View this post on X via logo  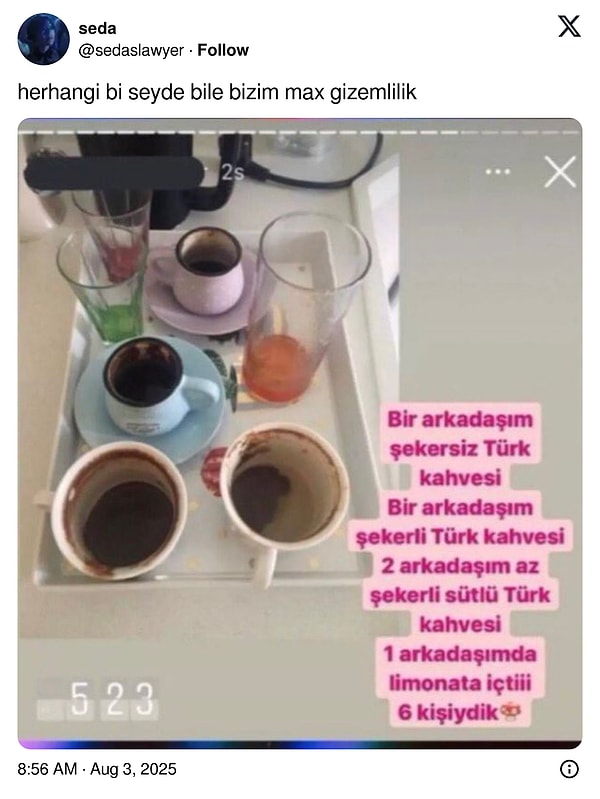(x=568, y=27)
